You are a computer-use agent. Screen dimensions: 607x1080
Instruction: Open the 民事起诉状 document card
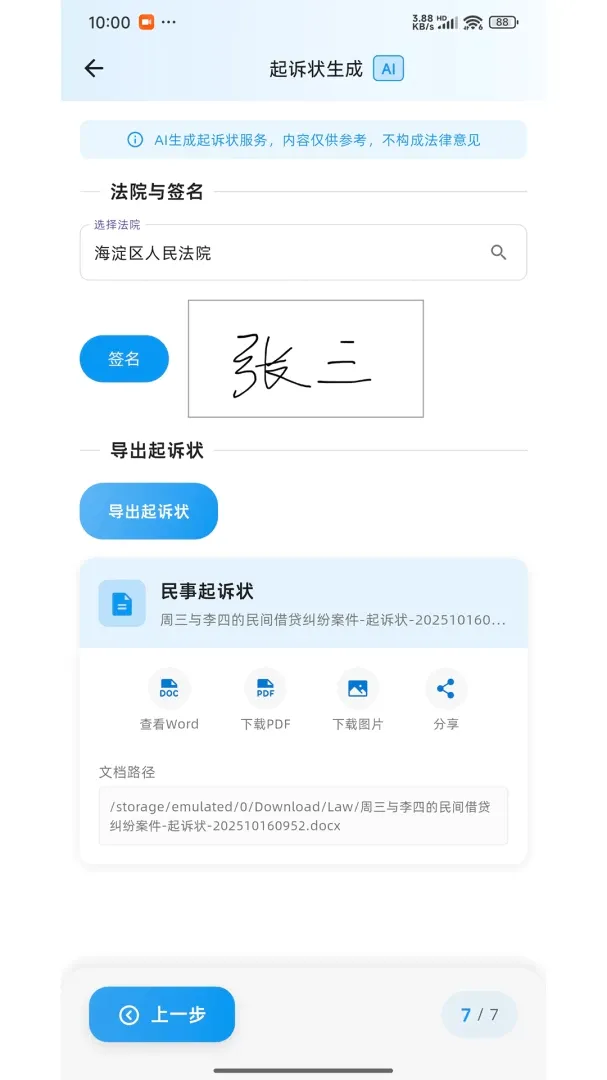[303, 603]
